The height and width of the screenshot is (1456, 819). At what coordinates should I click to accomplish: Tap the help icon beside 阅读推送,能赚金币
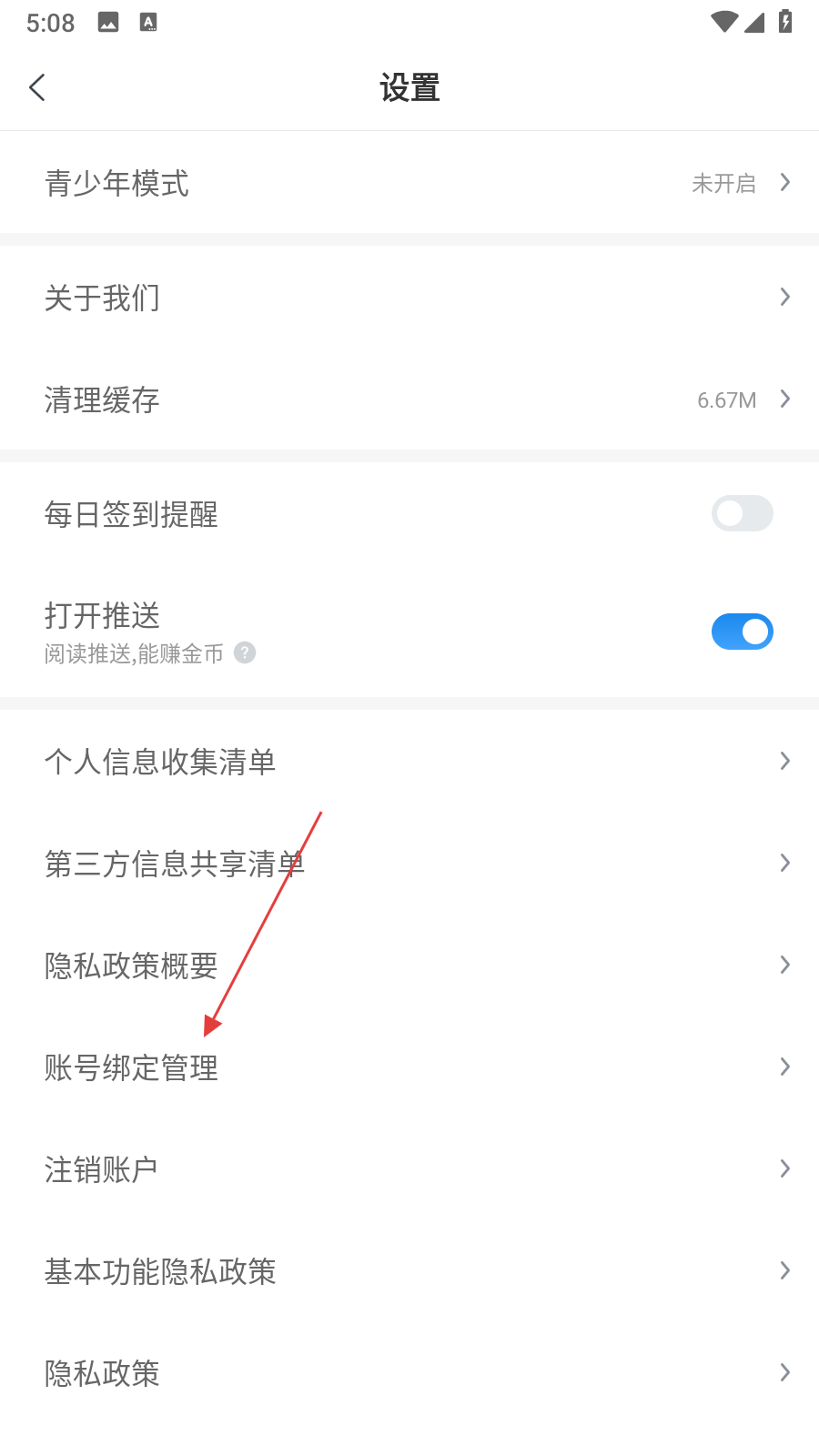point(245,652)
